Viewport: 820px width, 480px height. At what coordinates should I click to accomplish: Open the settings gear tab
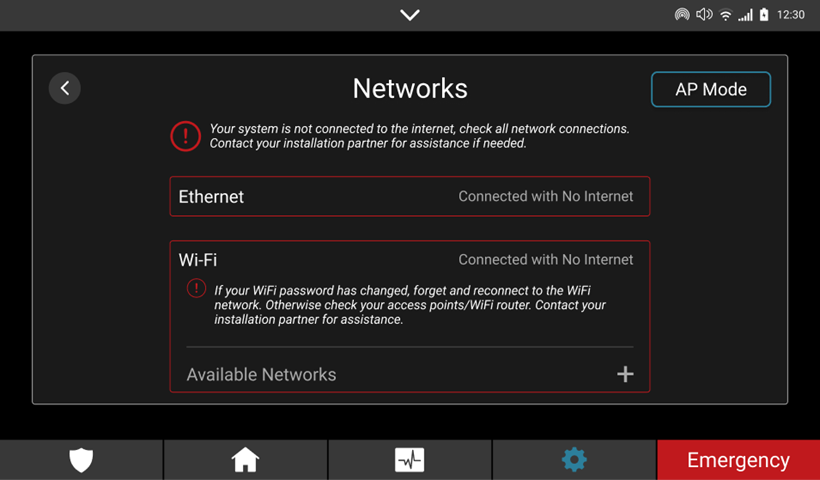(x=574, y=460)
